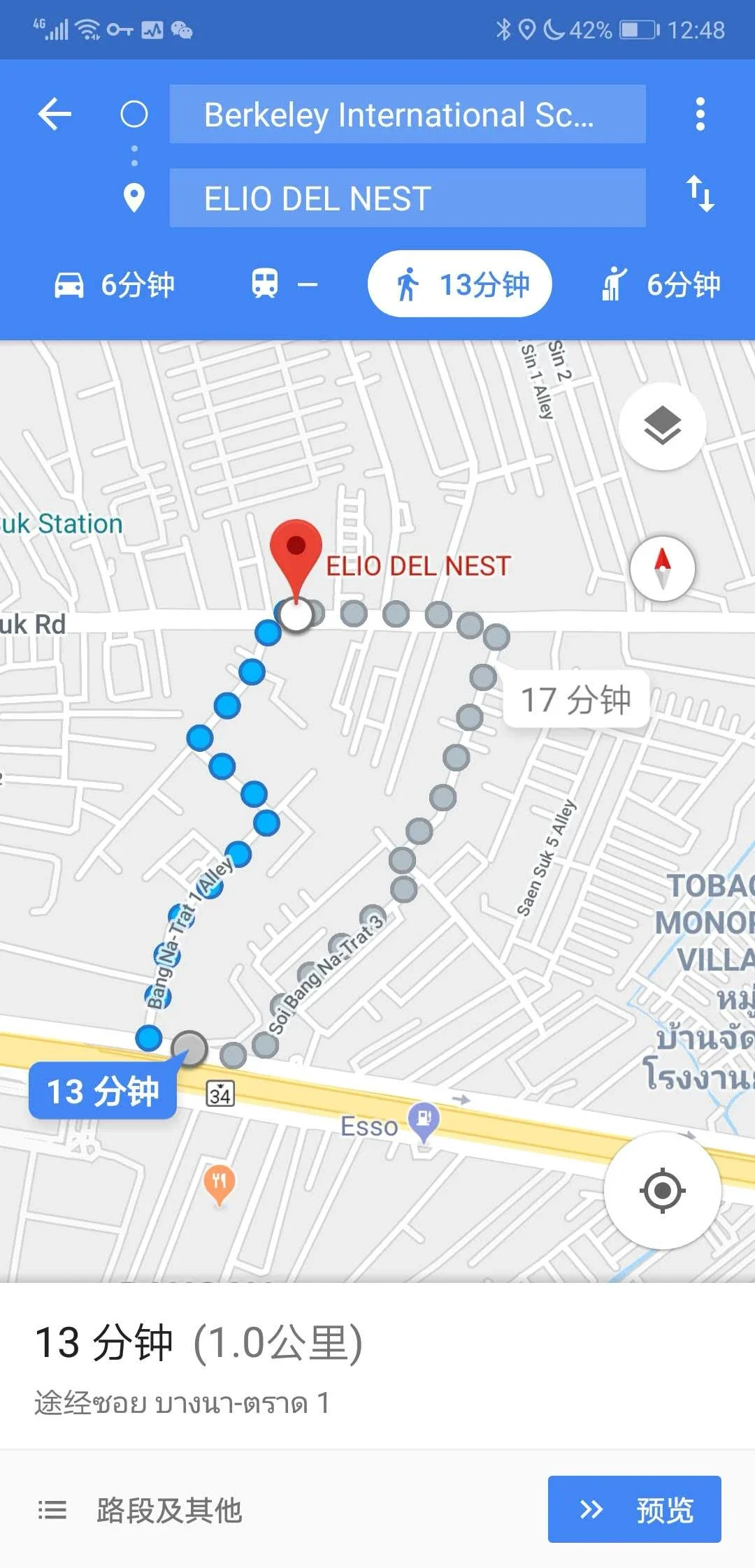Swap start and destination locations
The image size is (755, 1568).
tap(700, 194)
